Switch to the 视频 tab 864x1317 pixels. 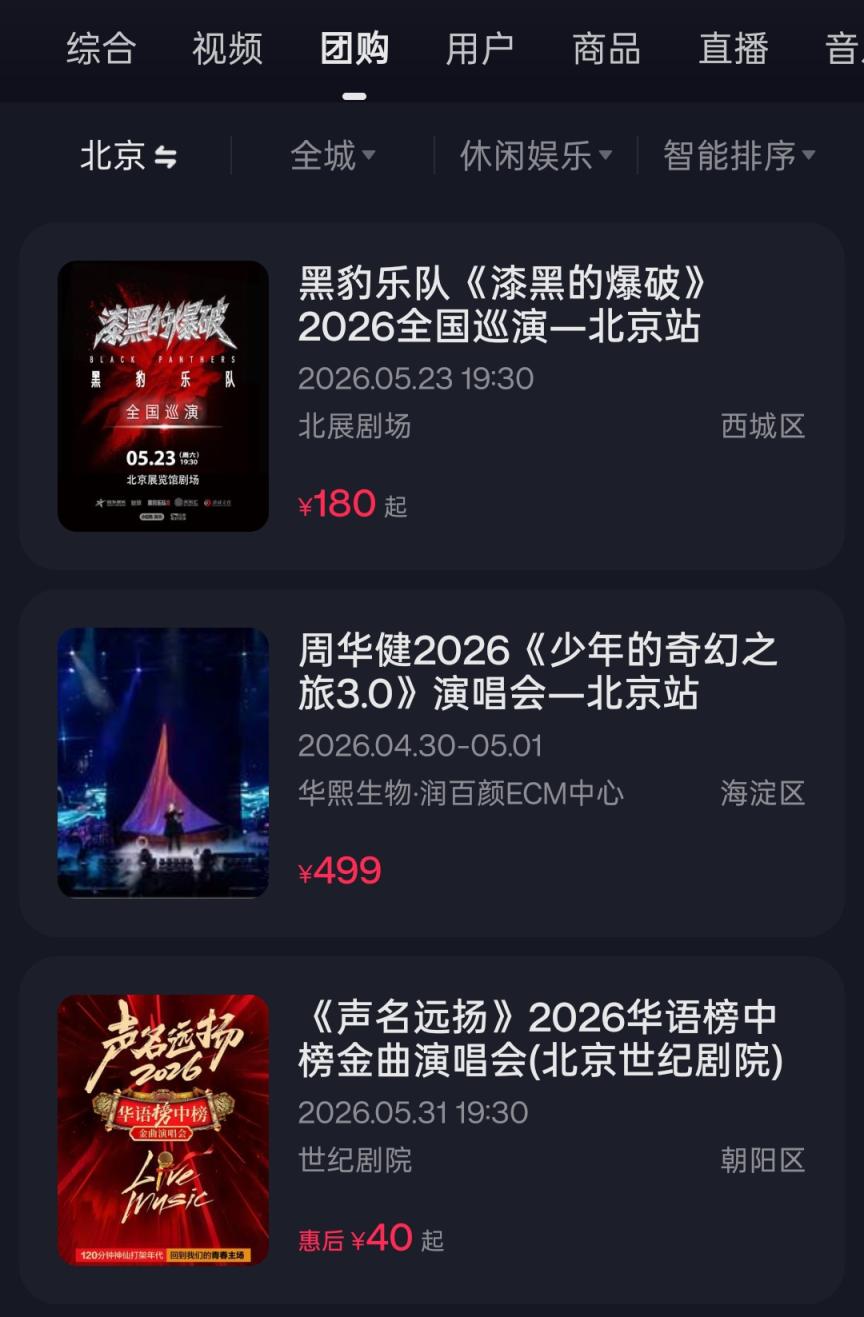click(x=227, y=49)
